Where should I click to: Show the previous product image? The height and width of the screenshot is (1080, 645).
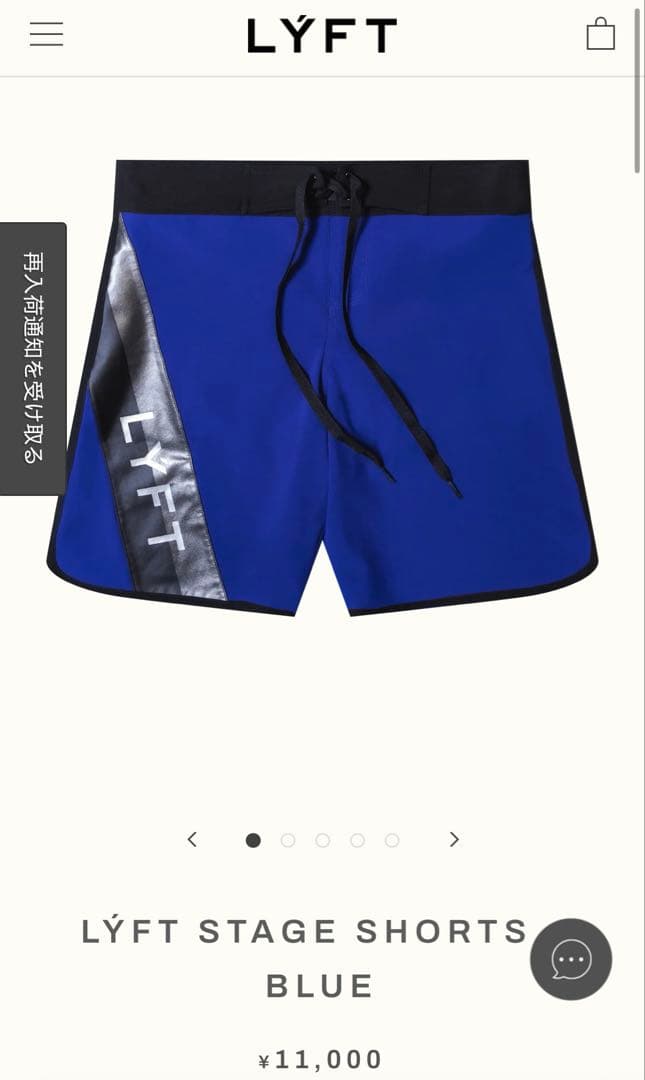[x=192, y=840]
